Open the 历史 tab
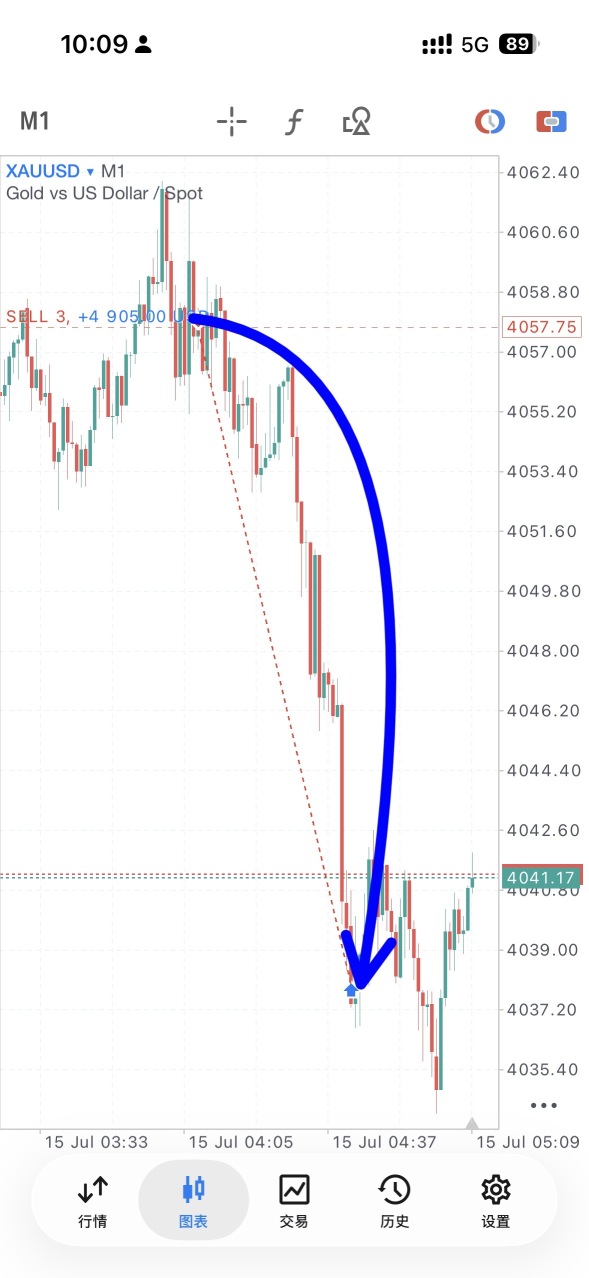This screenshot has height=1278, width=589. (394, 1201)
